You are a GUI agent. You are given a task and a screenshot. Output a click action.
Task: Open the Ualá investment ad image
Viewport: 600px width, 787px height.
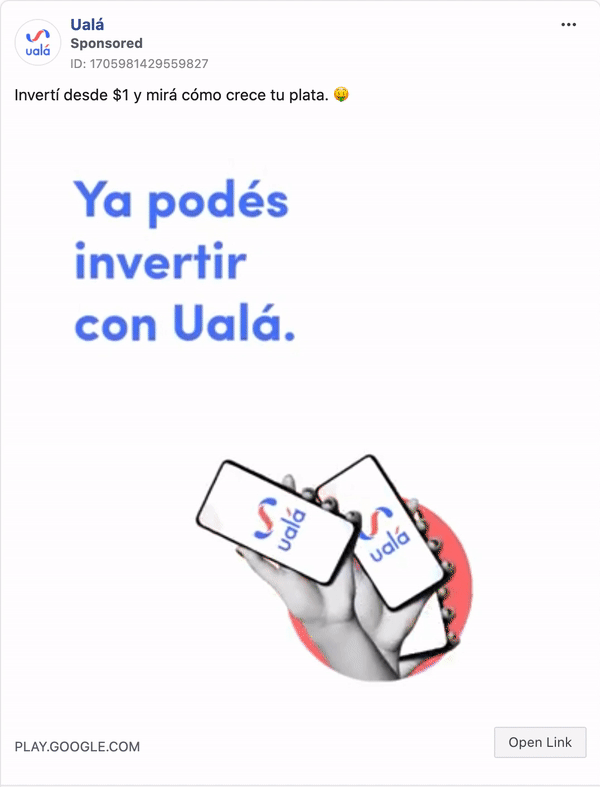[300, 420]
